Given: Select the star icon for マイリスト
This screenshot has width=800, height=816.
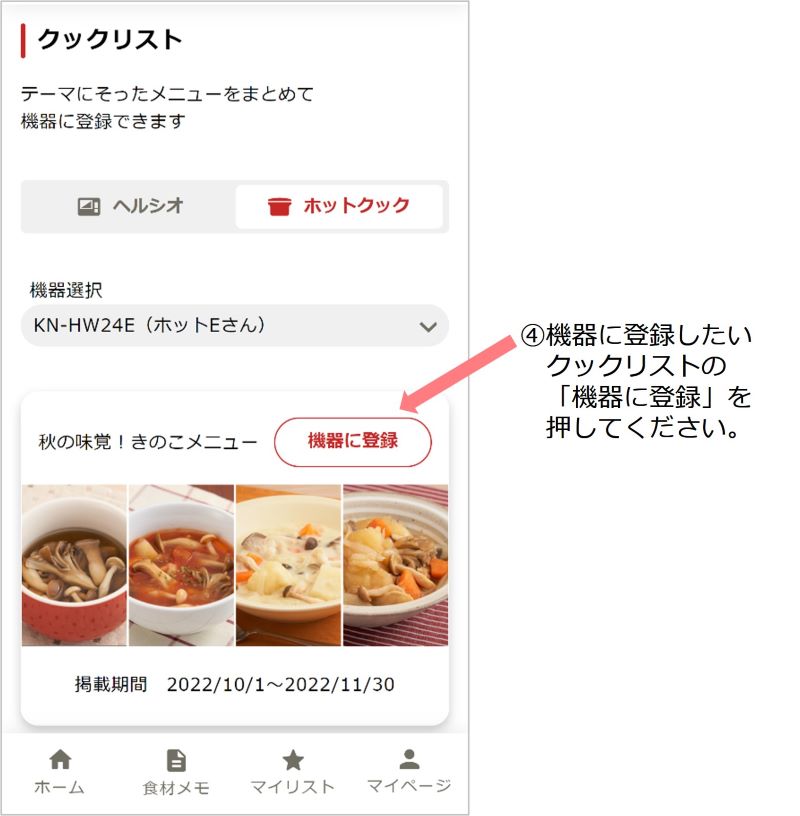Looking at the screenshot, I should [294, 761].
